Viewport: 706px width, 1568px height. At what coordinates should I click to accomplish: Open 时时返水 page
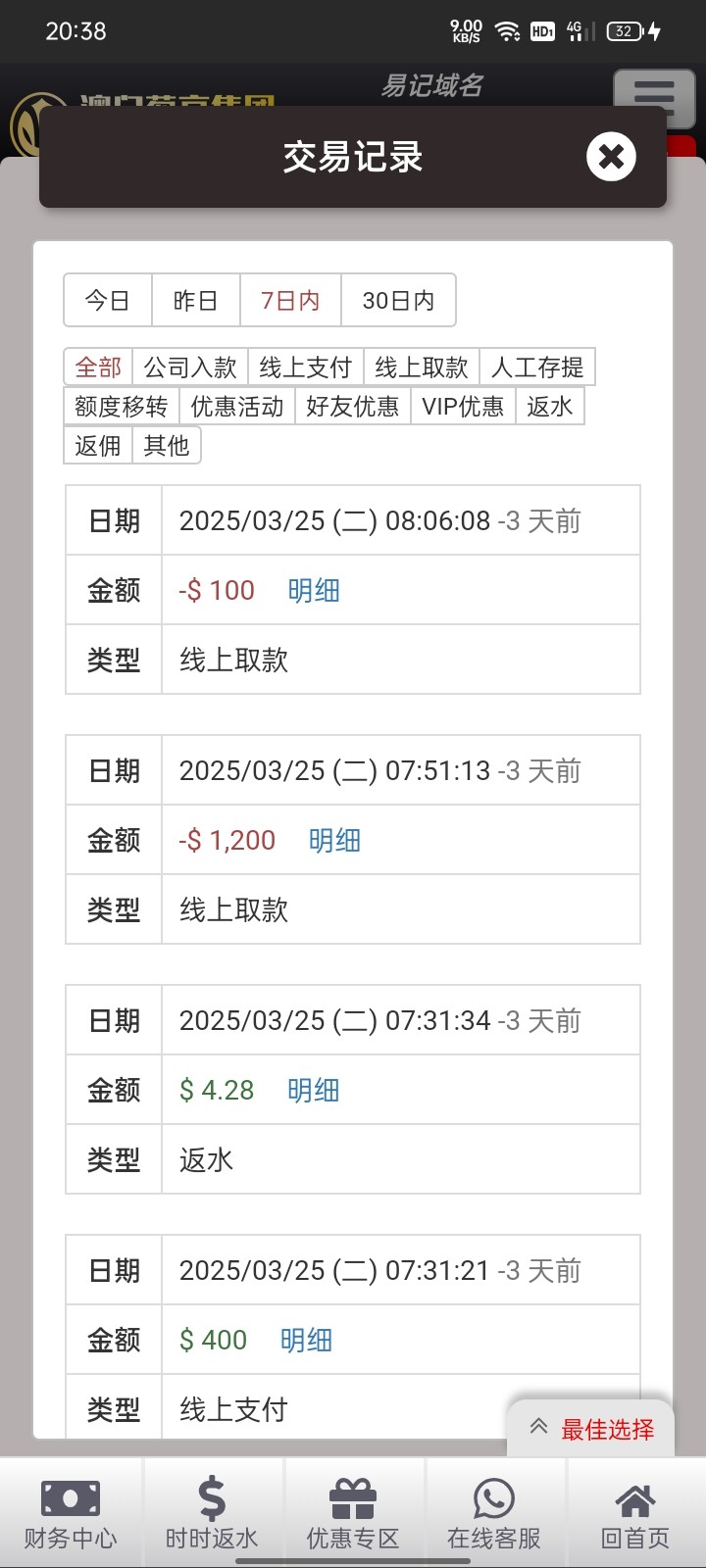212,1514
